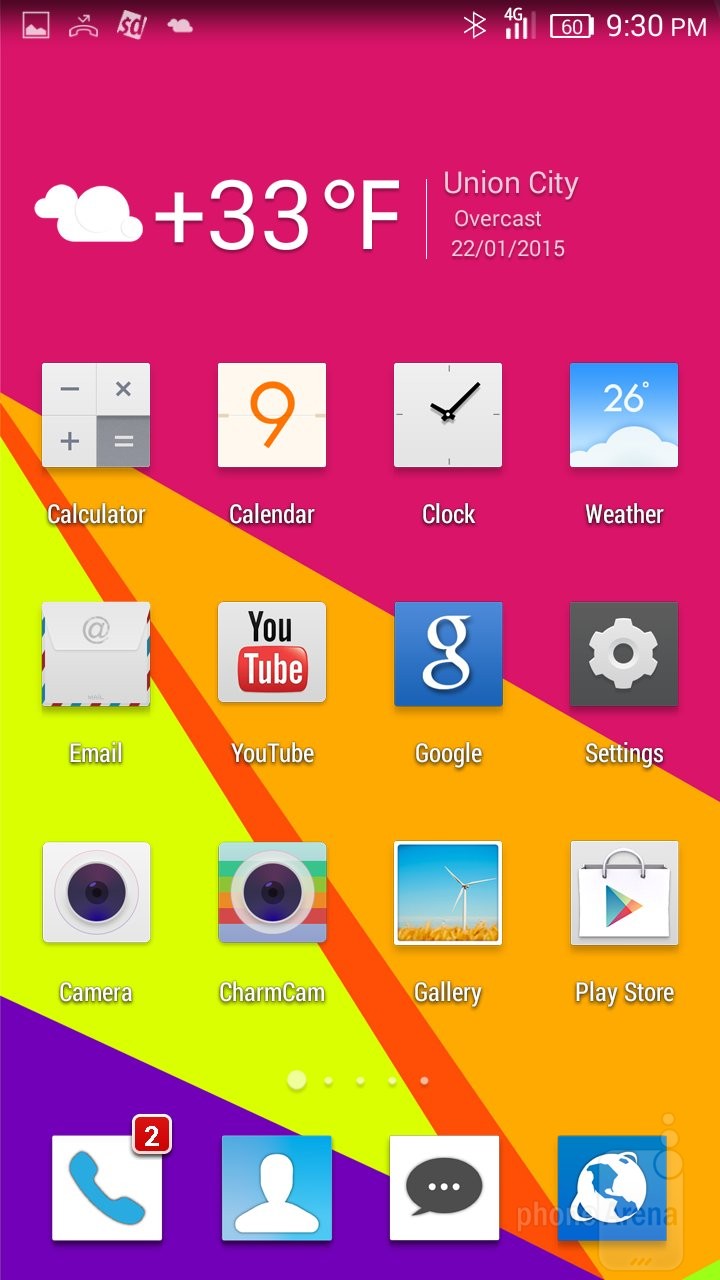This screenshot has height=1280, width=720.
Task: Launch the web browser in the dock
Action: pyautogui.click(x=610, y=1188)
